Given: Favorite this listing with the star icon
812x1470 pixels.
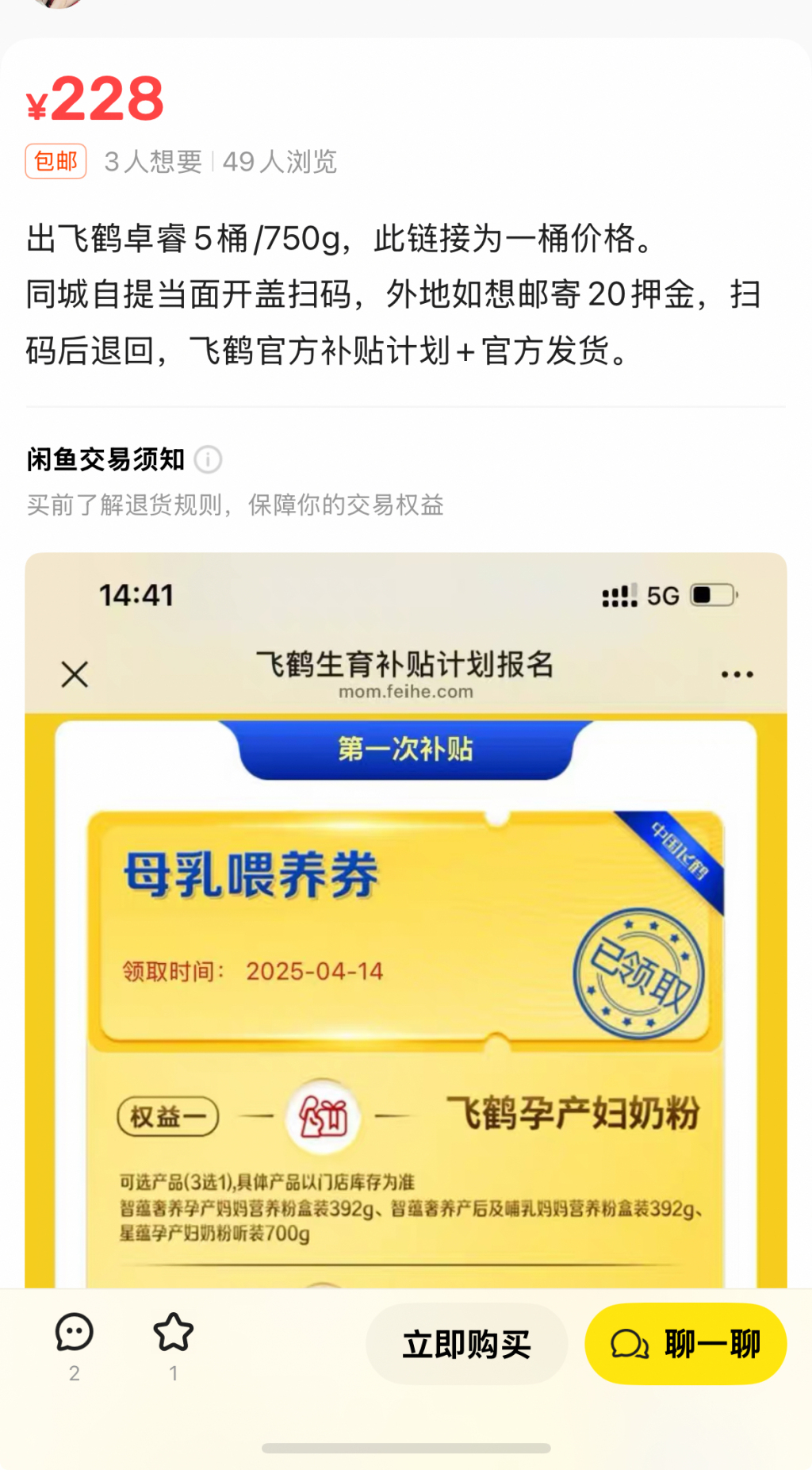Looking at the screenshot, I should [173, 1334].
